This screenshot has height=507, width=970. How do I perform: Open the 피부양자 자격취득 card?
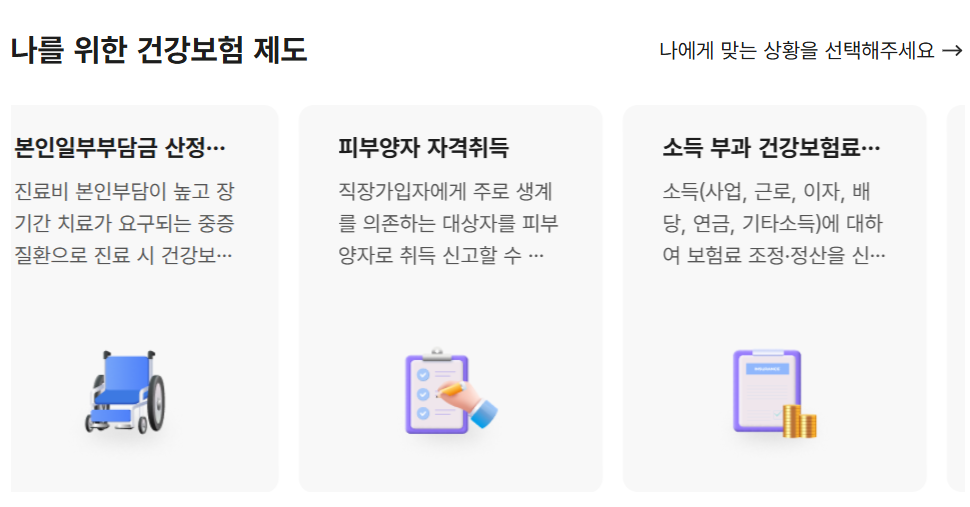click(x=450, y=298)
